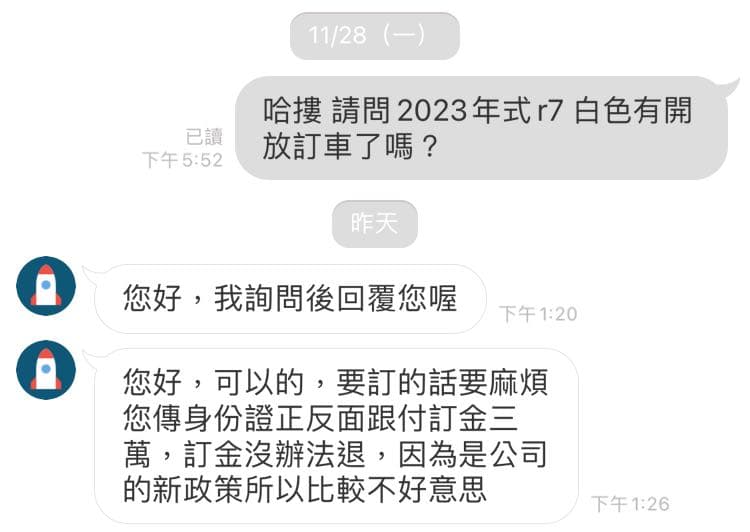This screenshot has width=750, height=532.
Task: Tap rocket avatar beside the 訂金三萬 message
Action: (46, 370)
